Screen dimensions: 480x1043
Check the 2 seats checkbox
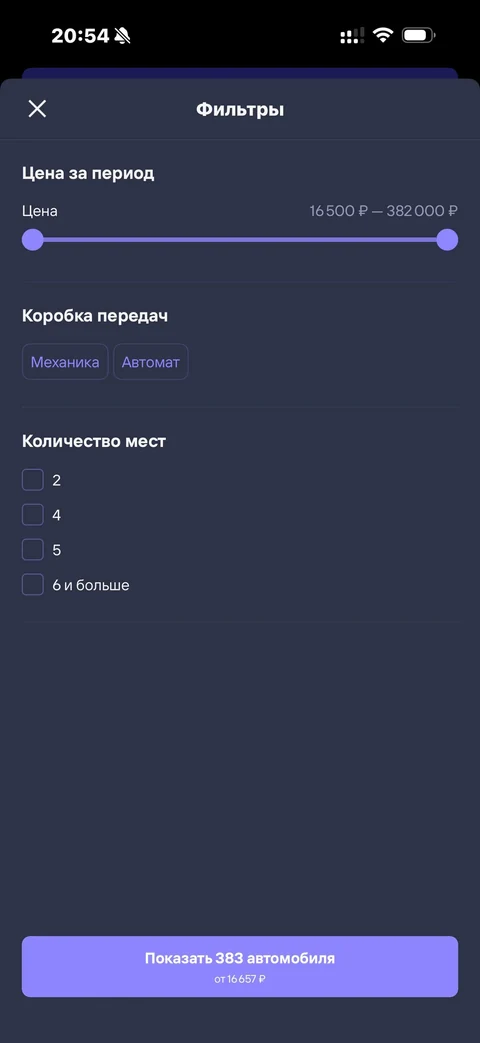click(x=33, y=480)
